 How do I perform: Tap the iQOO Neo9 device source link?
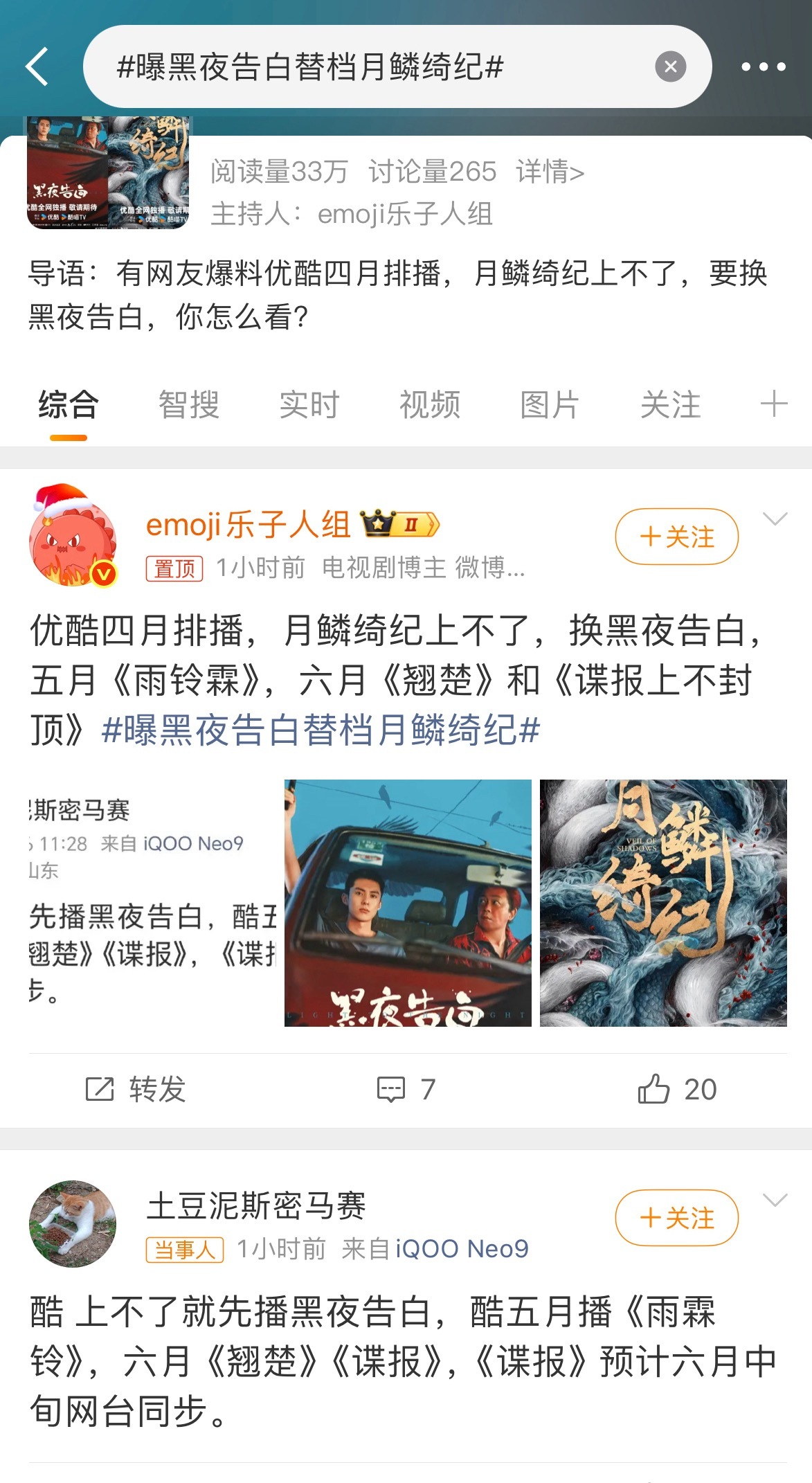tap(461, 1248)
